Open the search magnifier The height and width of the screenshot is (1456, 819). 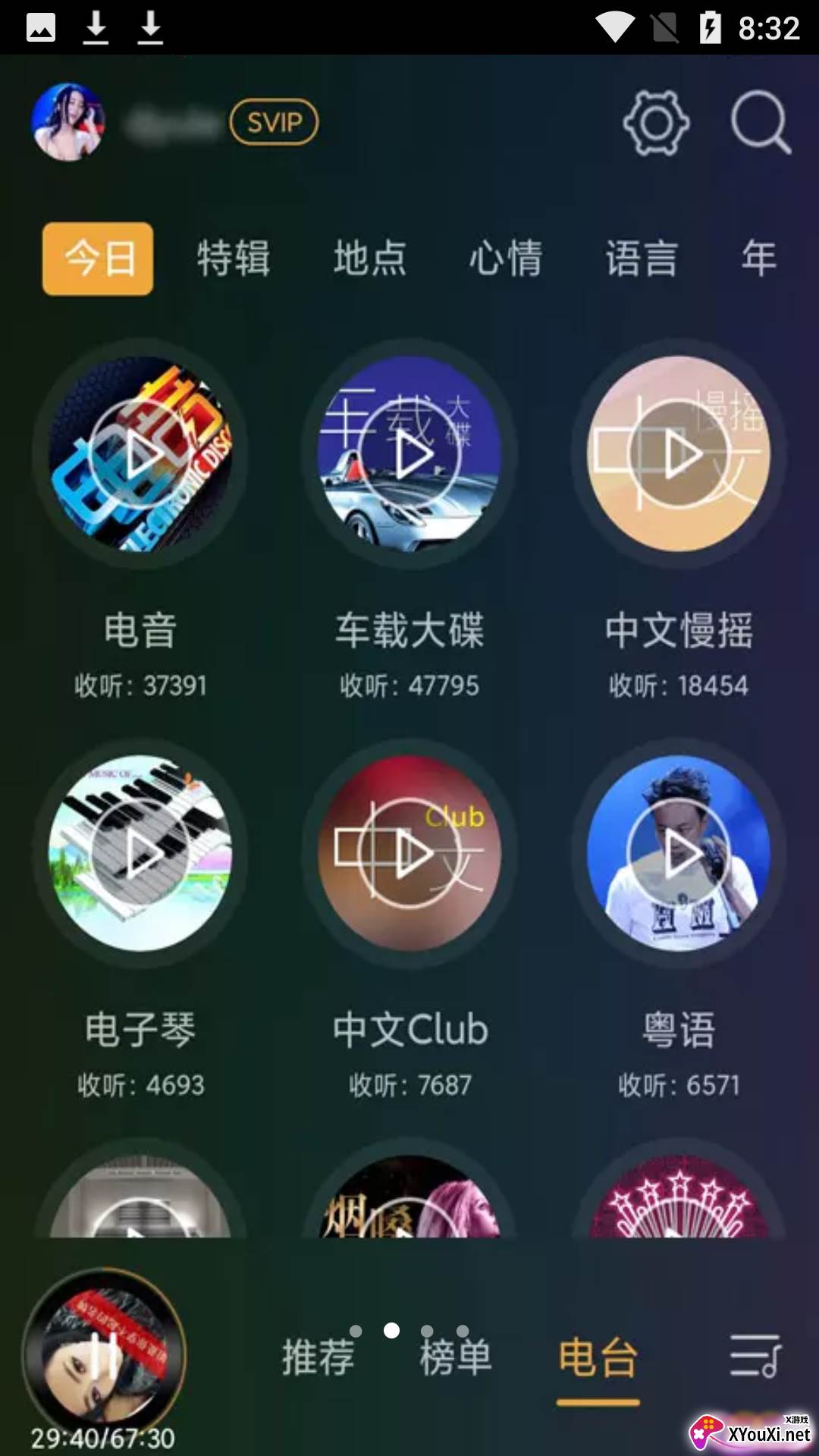point(760,123)
